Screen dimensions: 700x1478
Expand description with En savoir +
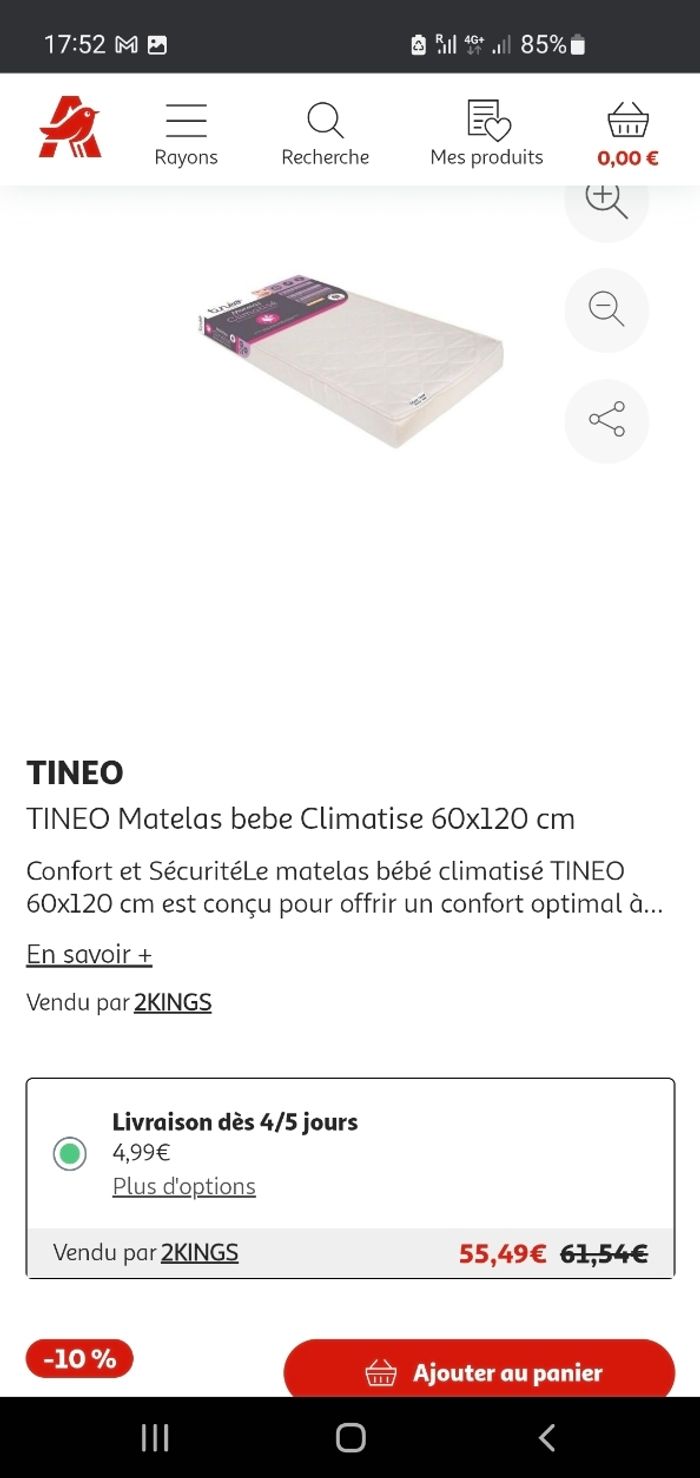point(89,954)
